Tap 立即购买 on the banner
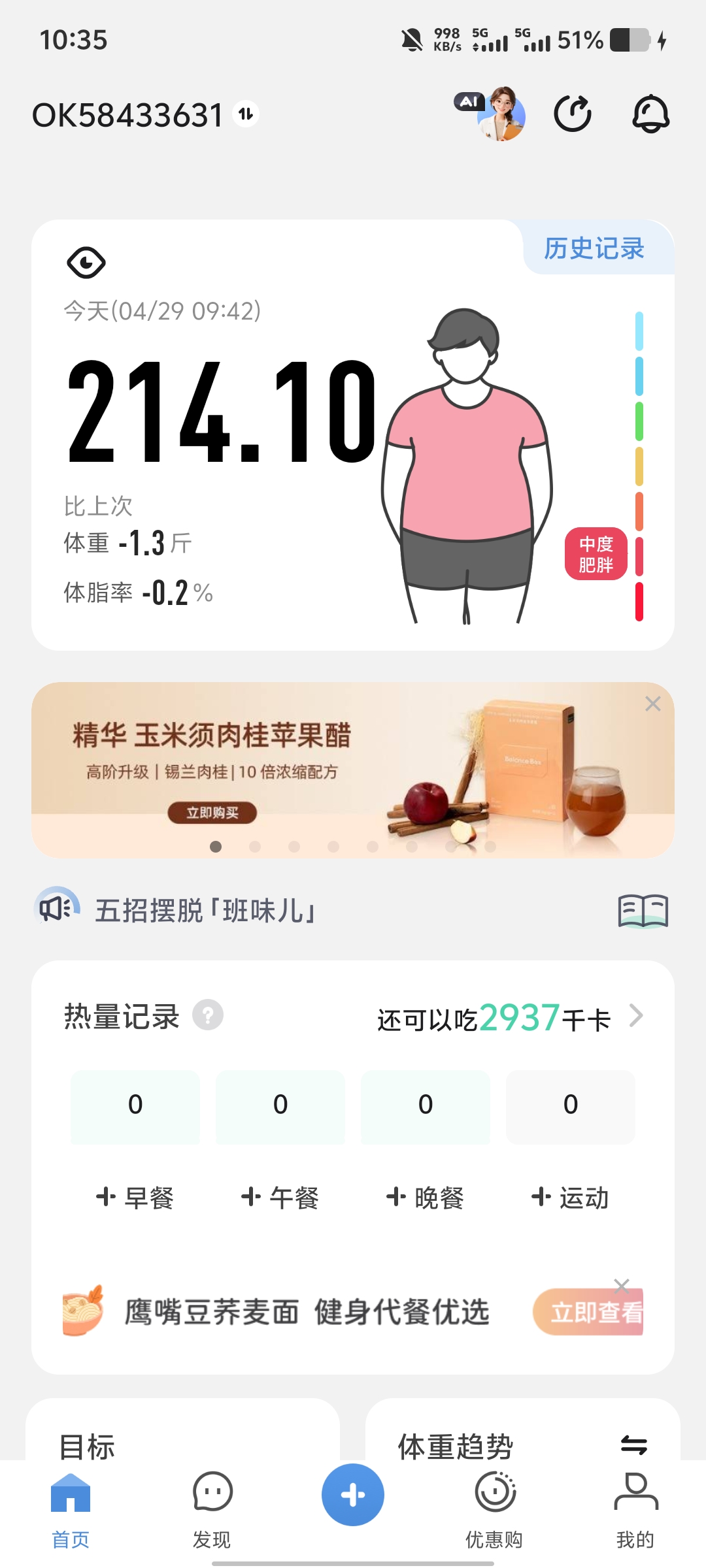706x1568 pixels. click(212, 813)
